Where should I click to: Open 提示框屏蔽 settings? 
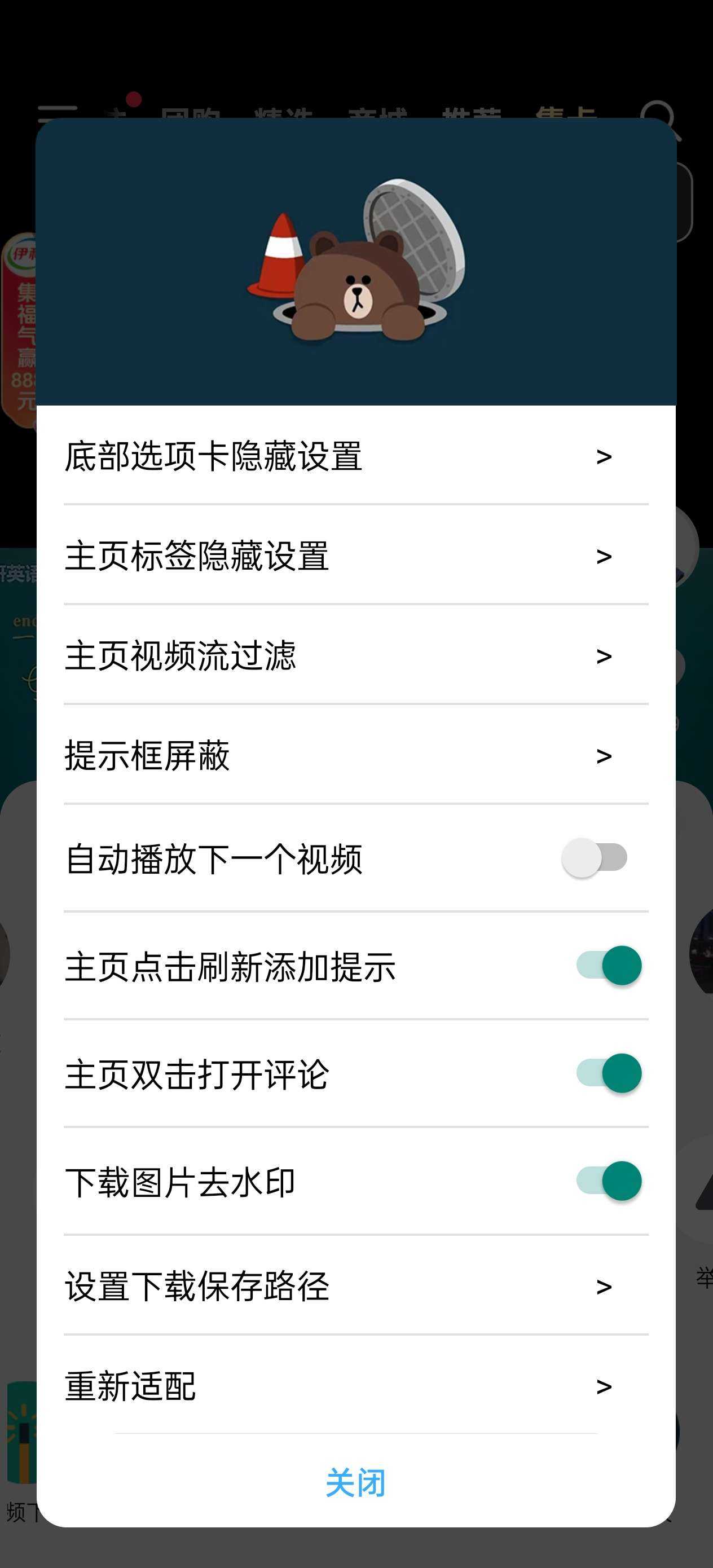355,755
